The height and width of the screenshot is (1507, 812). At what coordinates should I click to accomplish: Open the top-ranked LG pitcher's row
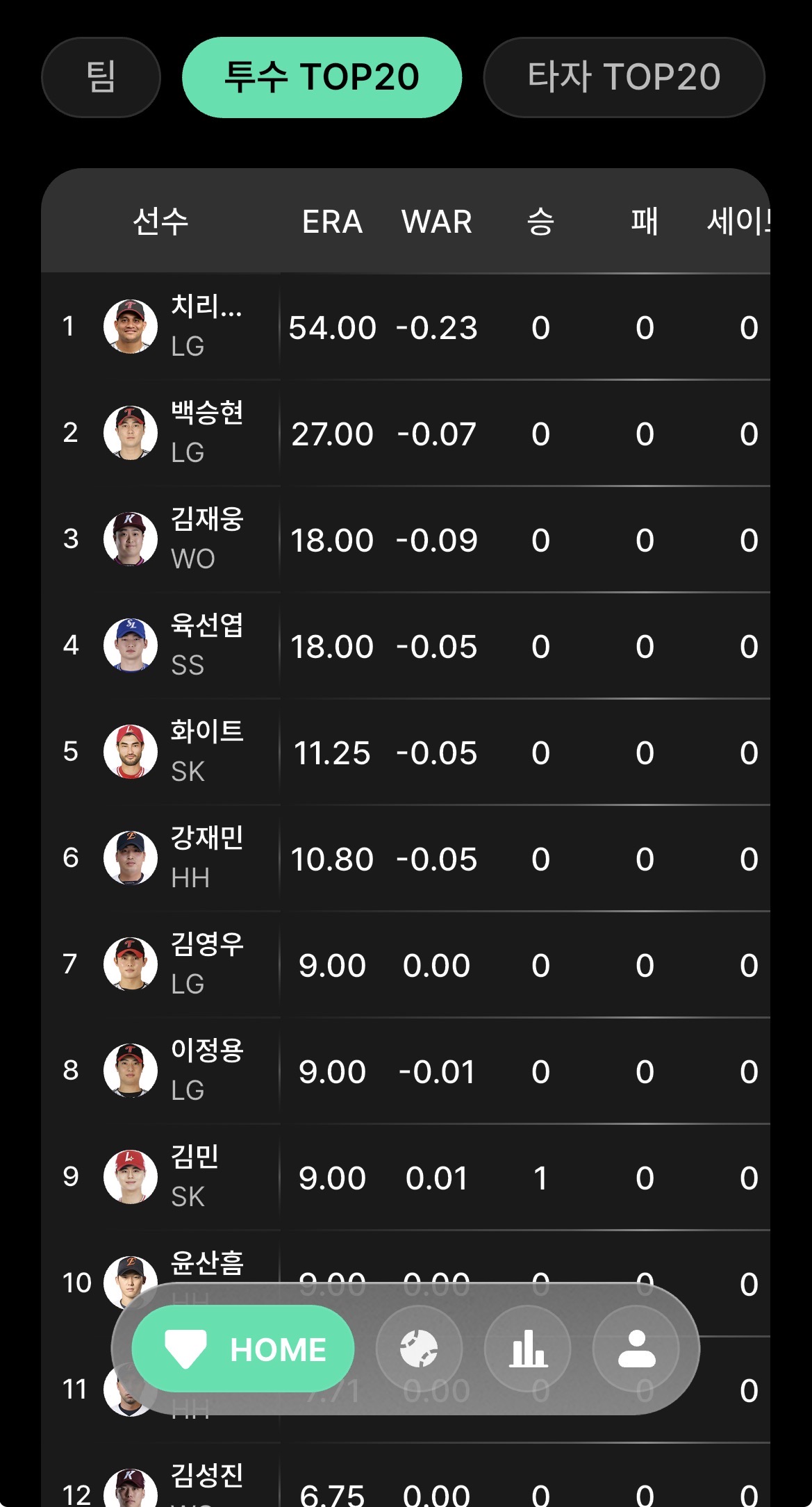(206, 326)
